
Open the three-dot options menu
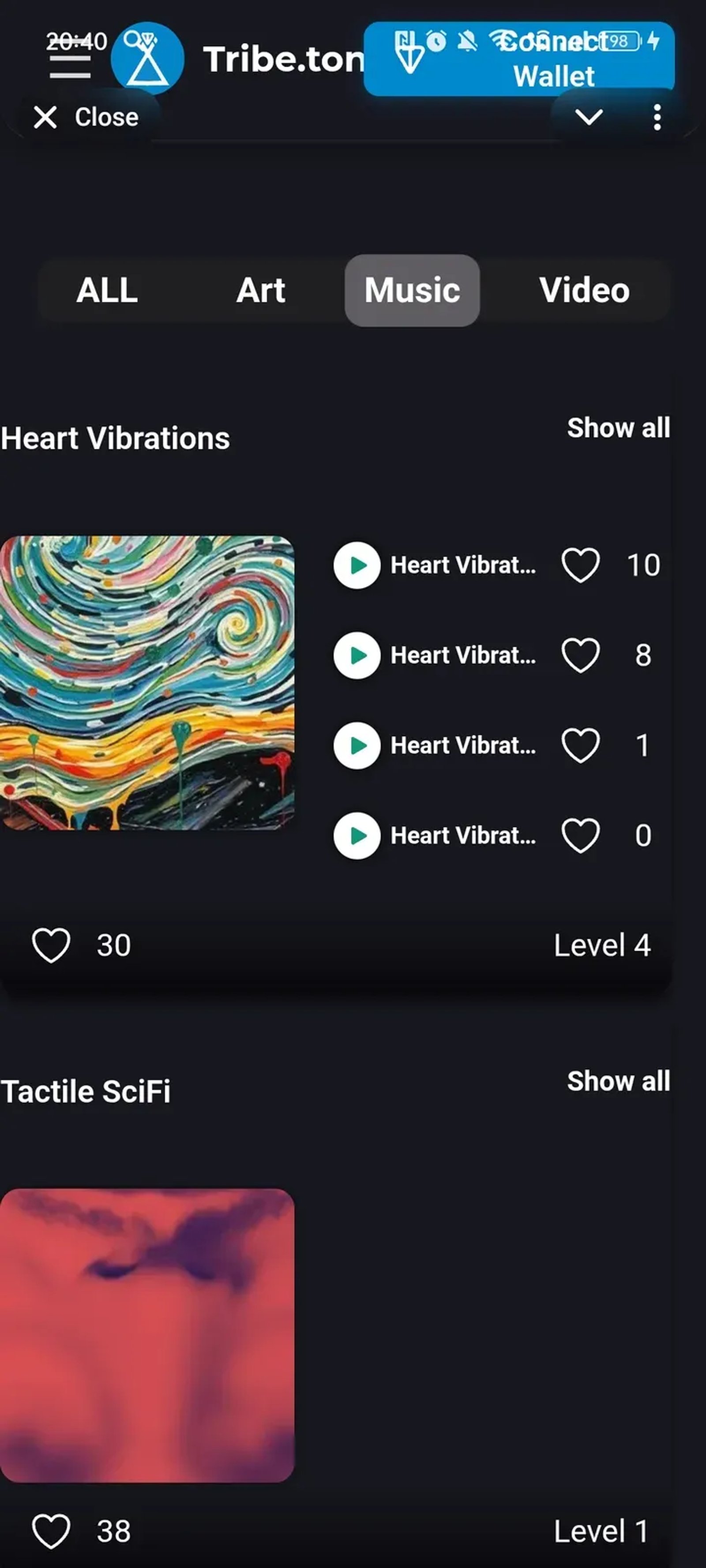click(657, 117)
